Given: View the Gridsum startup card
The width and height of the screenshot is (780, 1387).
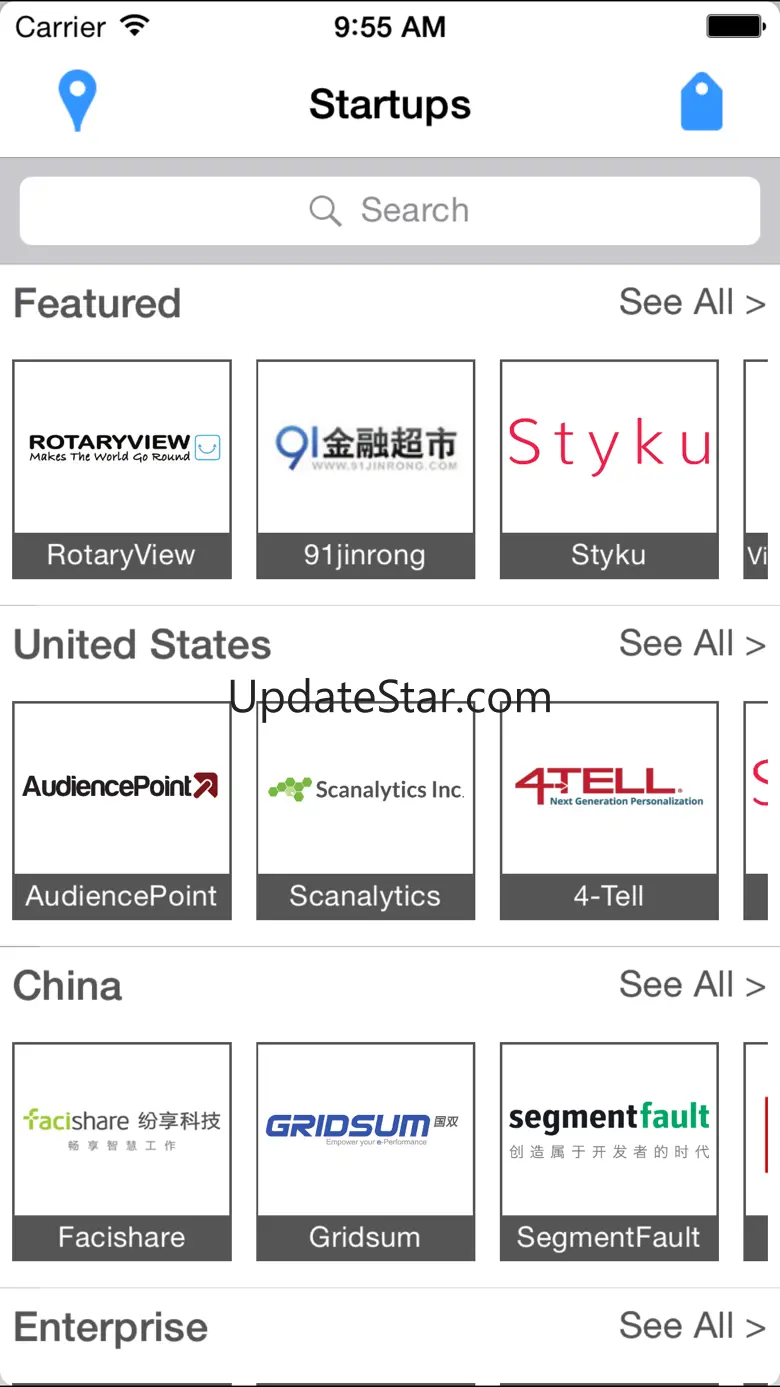Looking at the screenshot, I should [365, 1151].
